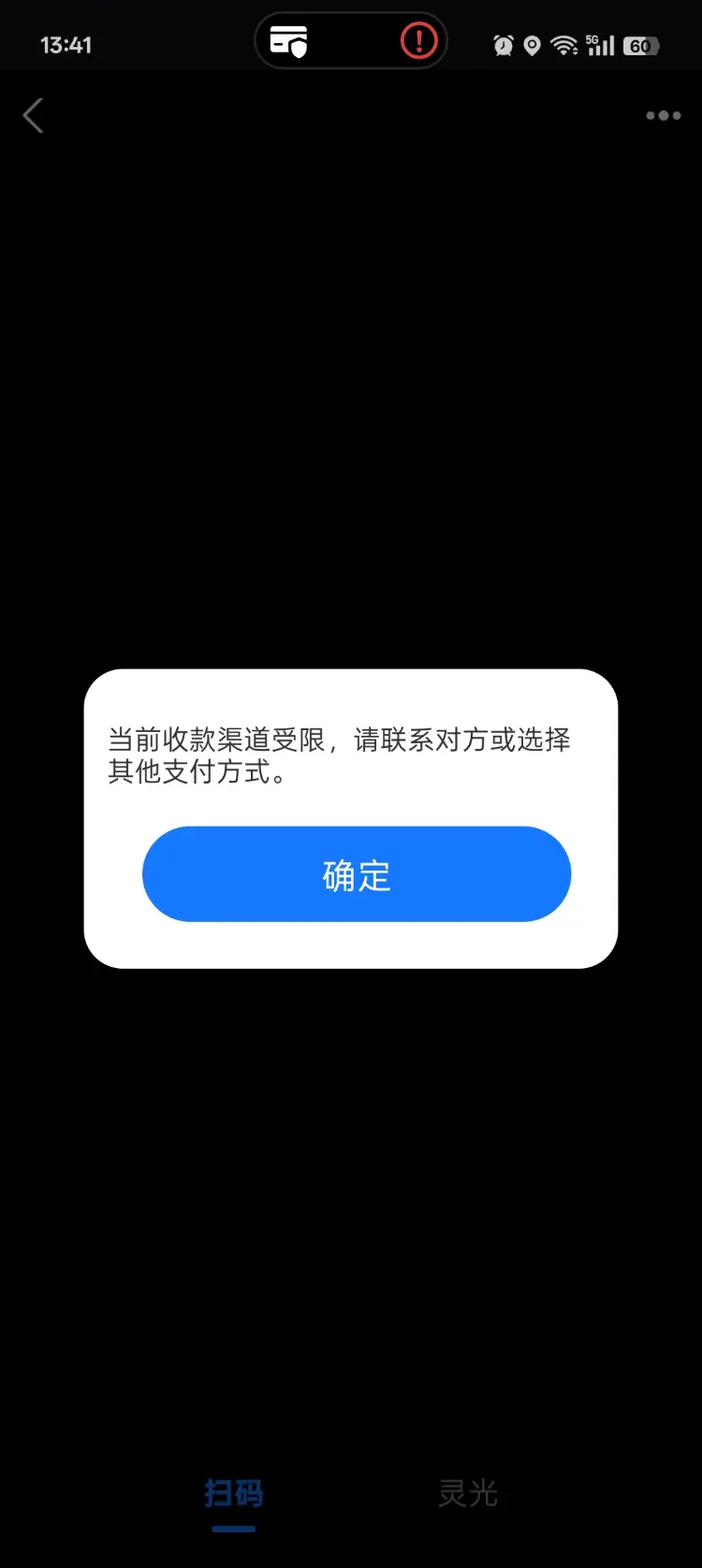Tap the status bar pill container
This screenshot has height=1568, width=702.
click(351, 39)
